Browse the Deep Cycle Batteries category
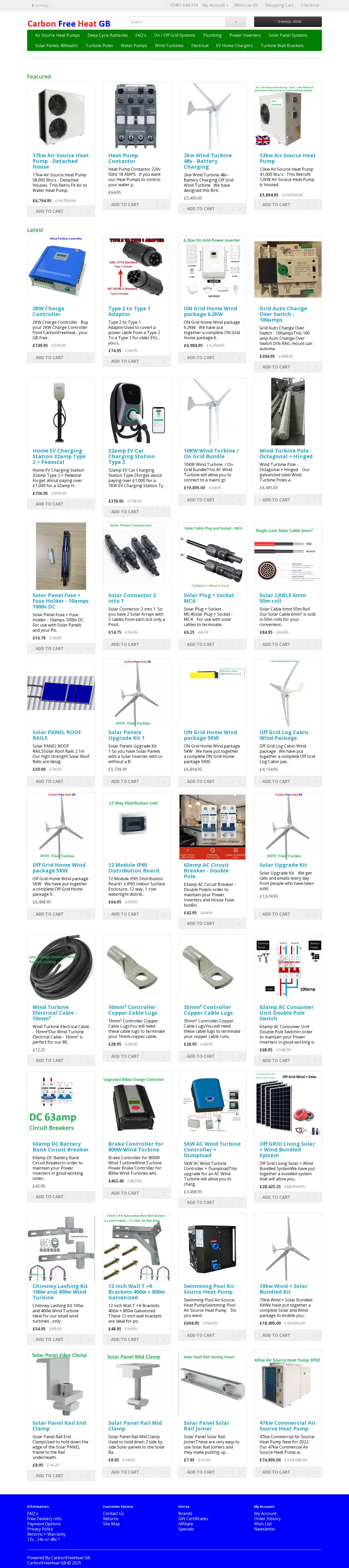Viewport: 349px width, 1568px height. coord(107,35)
